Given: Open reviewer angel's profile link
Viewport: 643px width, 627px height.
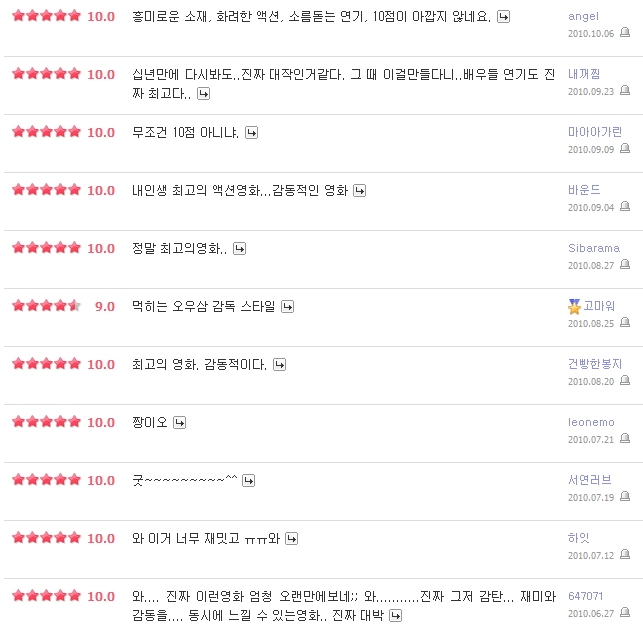Looking at the screenshot, I should click(x=583, y=16).
